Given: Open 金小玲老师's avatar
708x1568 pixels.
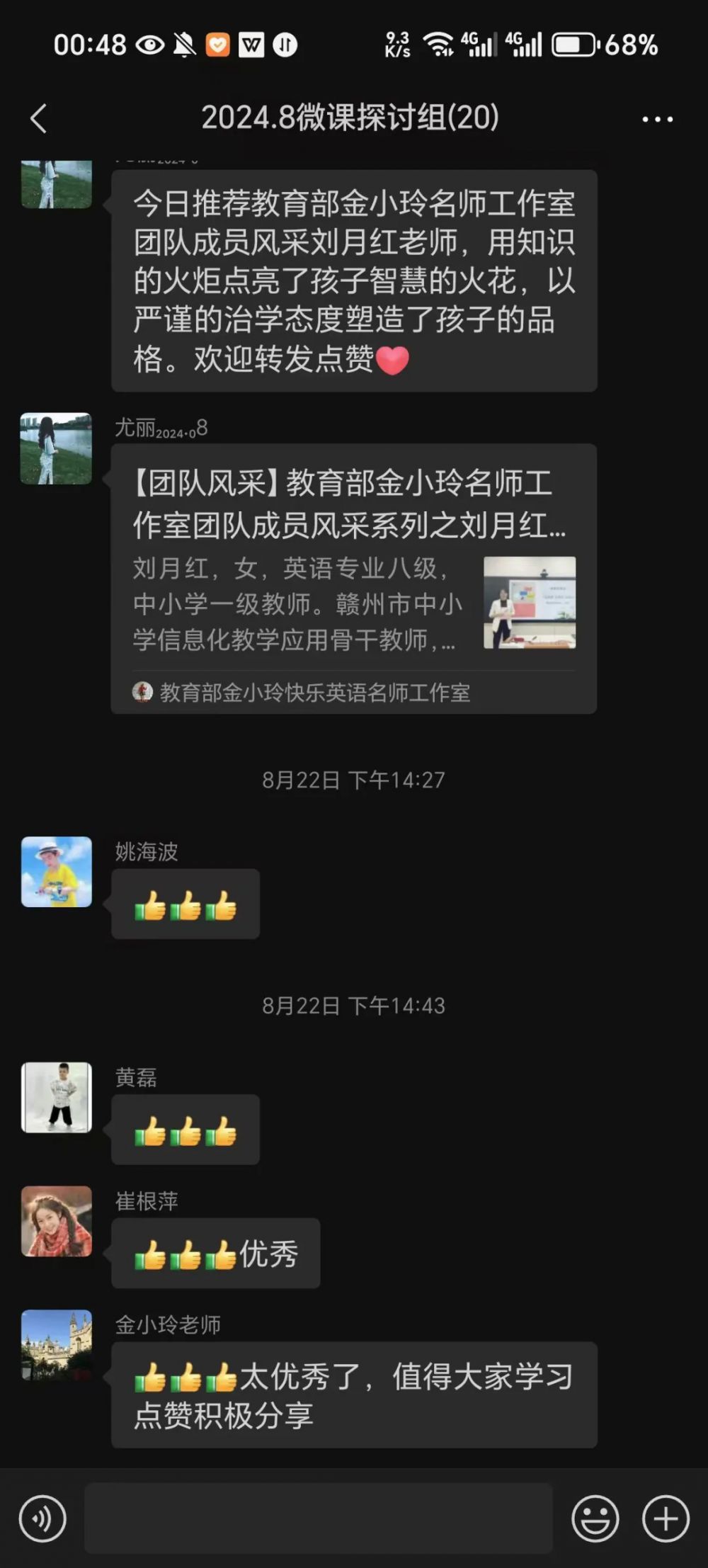Looking at the screenshot, I should [x=56, y=1344].
